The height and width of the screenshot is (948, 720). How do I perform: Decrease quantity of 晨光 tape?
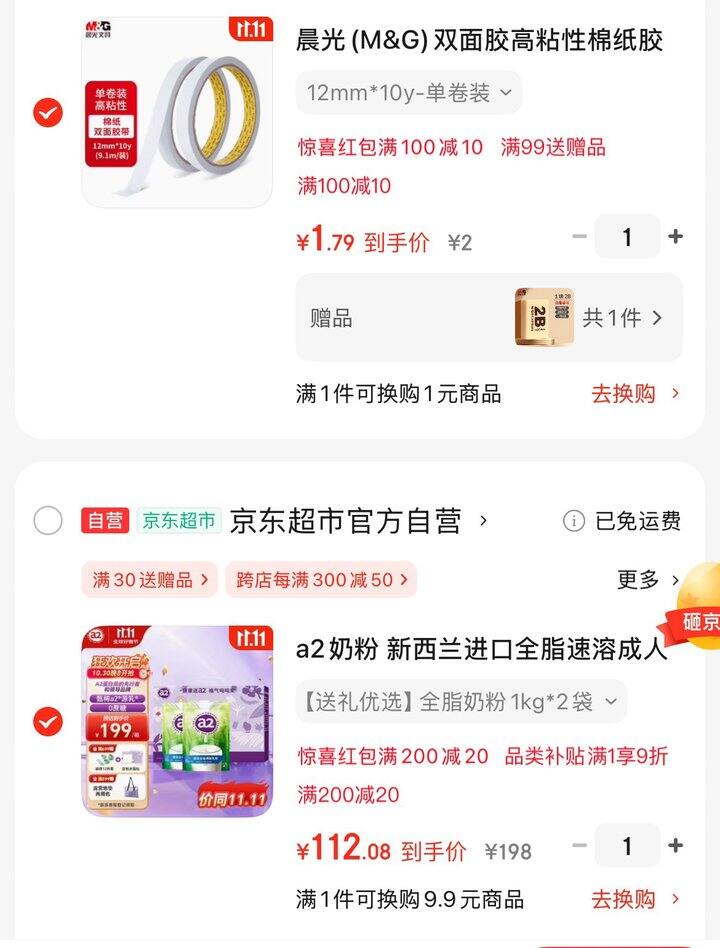(580, 237)
